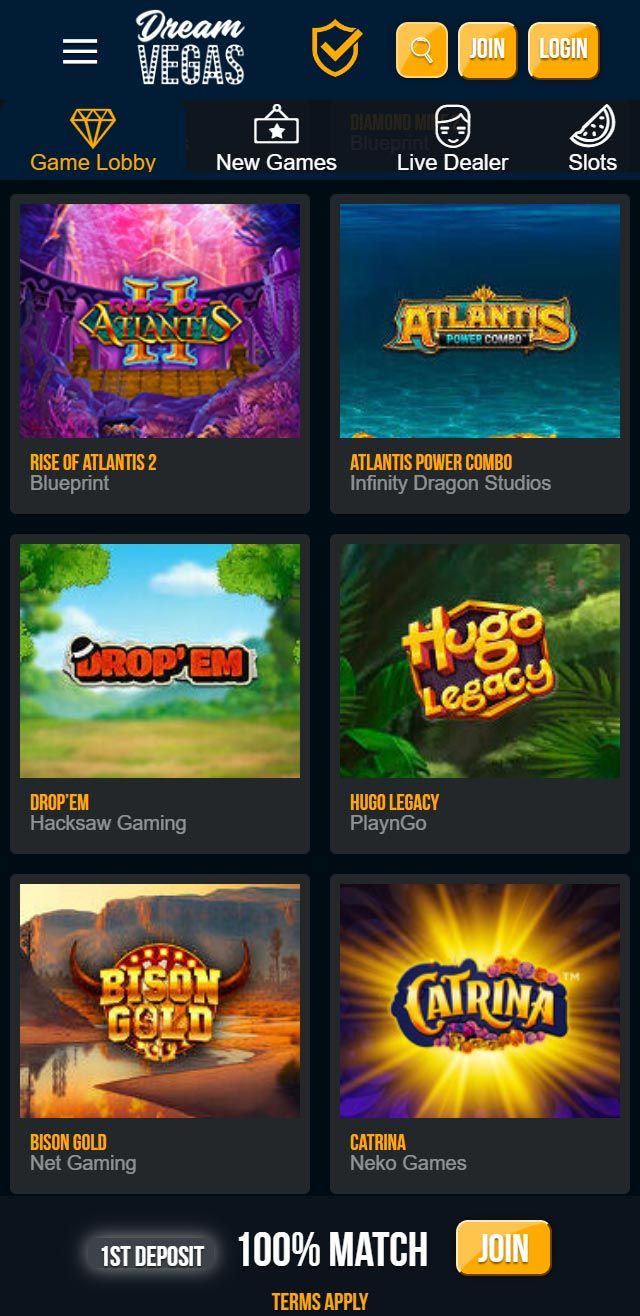Play the Hugo Legacy game
Image resolution: width=640 pixels, height=1316 pixels.
coord(480,661)
